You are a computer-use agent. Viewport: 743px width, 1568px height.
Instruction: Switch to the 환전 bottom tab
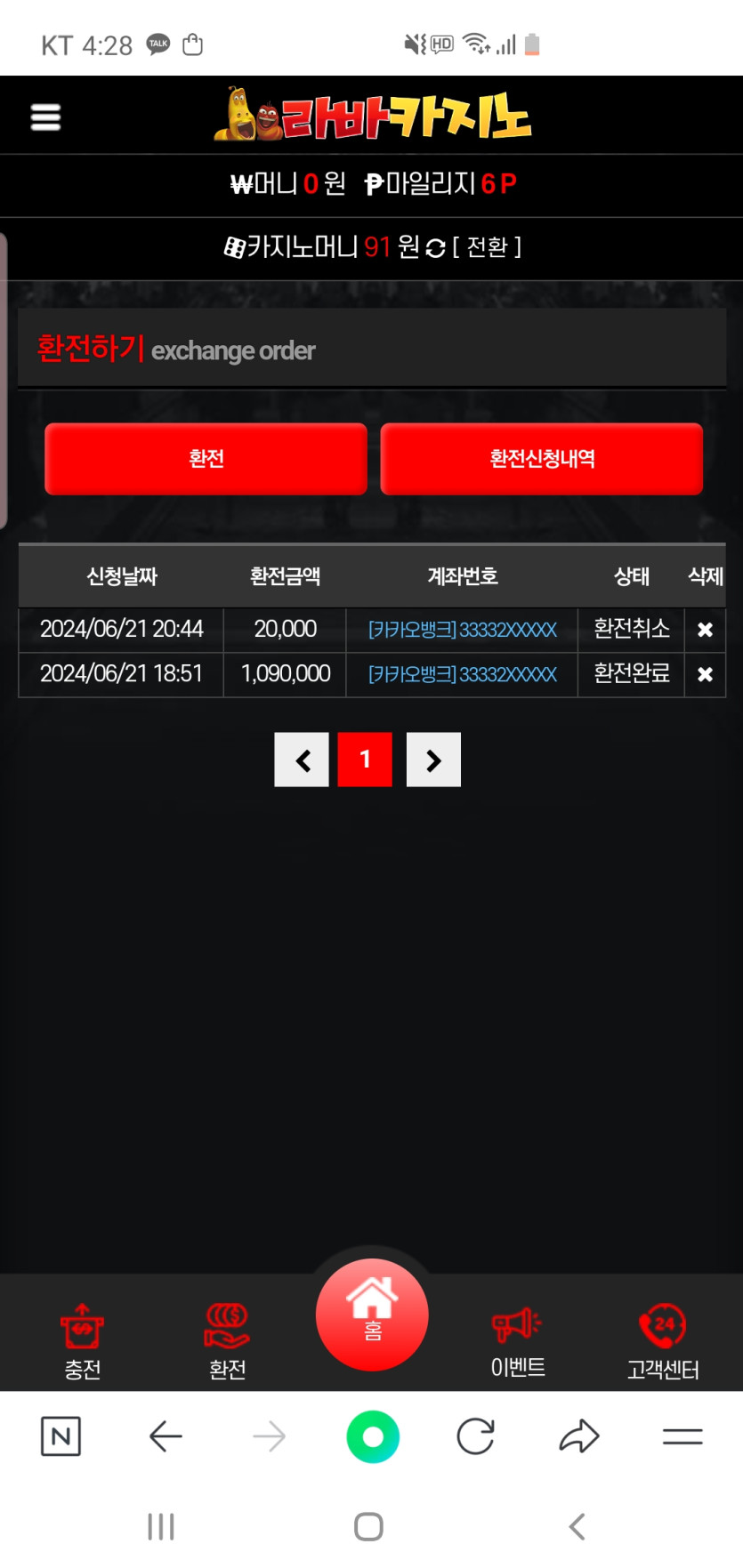[x=227, y=1340]
